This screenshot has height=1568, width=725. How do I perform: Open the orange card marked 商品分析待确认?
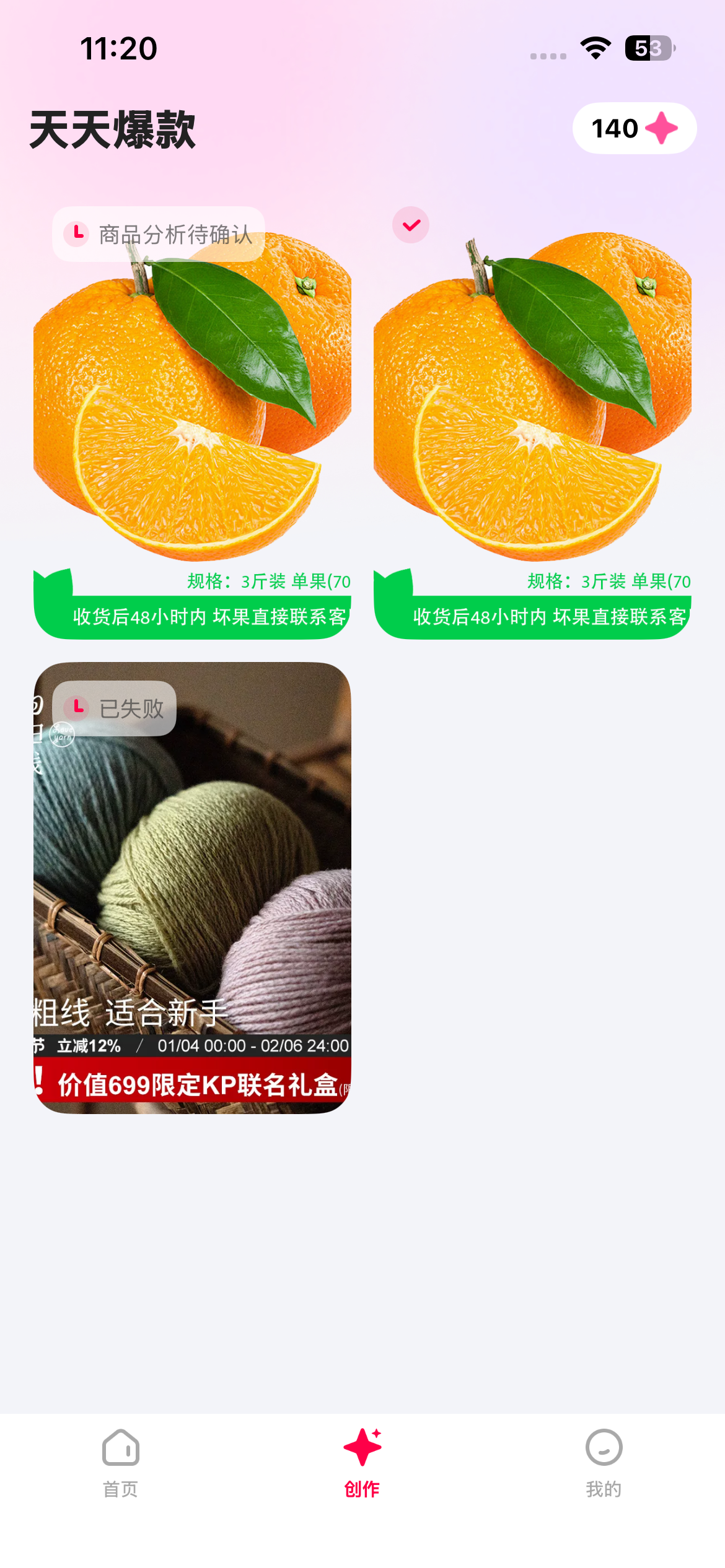tap(192, 422)
